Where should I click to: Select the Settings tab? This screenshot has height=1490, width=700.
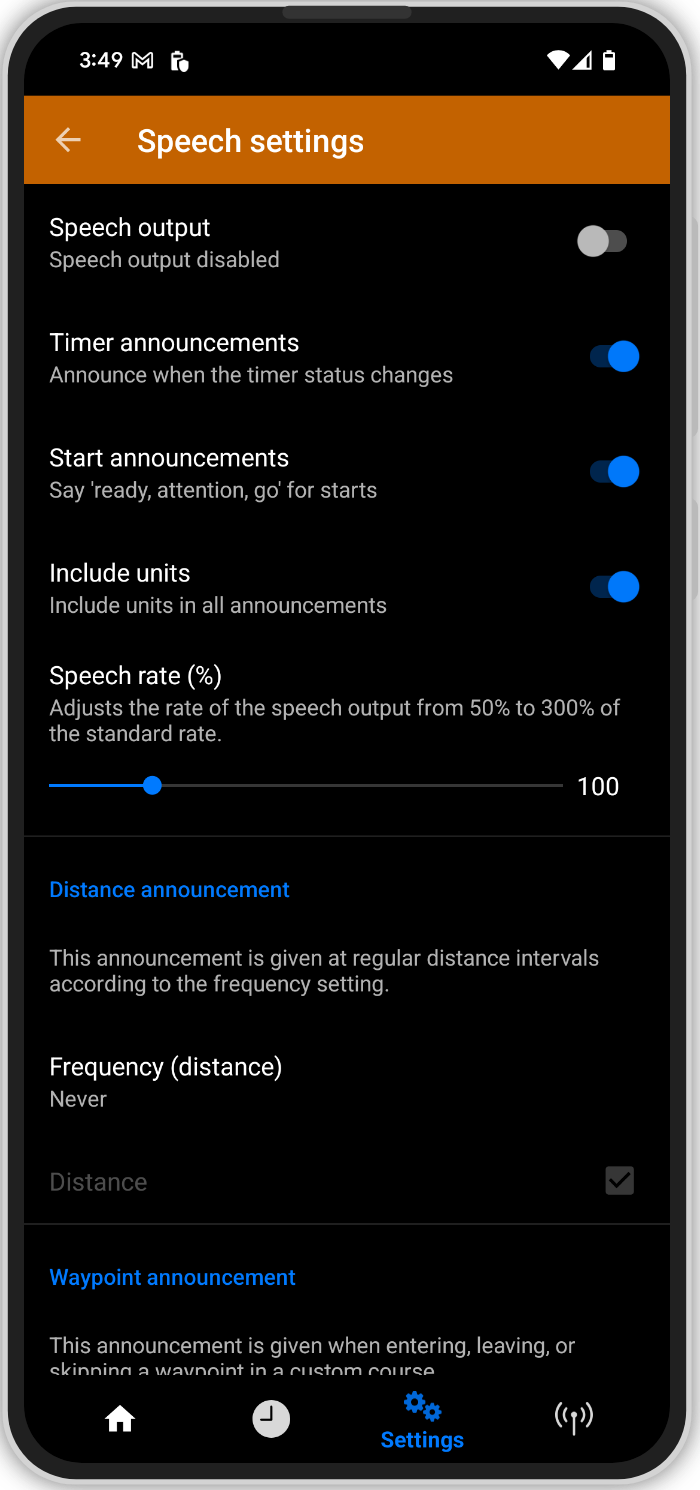click(422, 1422)
